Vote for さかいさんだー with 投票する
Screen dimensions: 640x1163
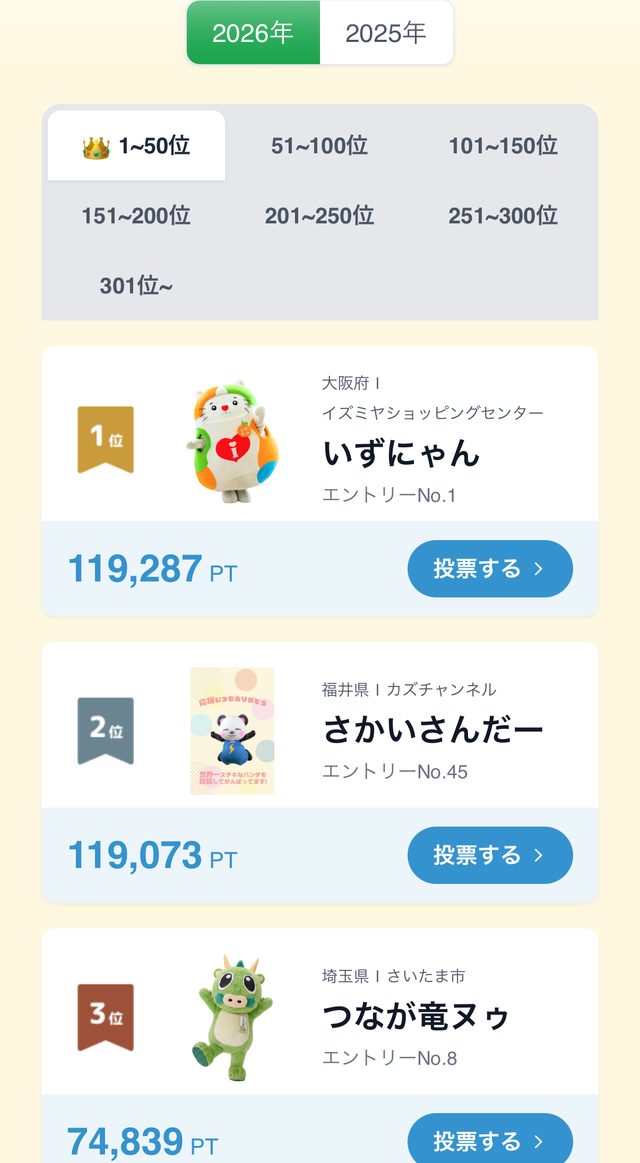tap(490, 855)
